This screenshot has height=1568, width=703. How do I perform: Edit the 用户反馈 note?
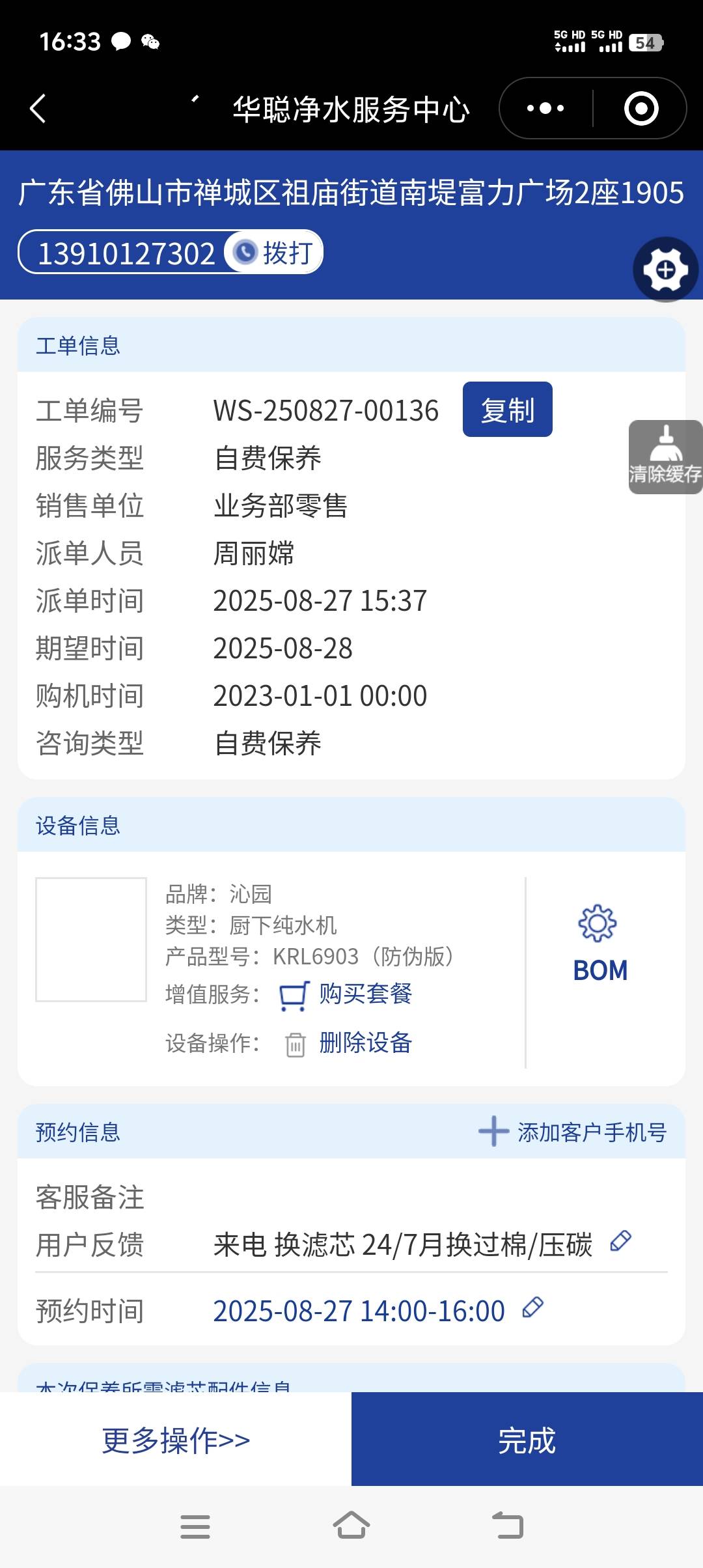[620, 1241]
